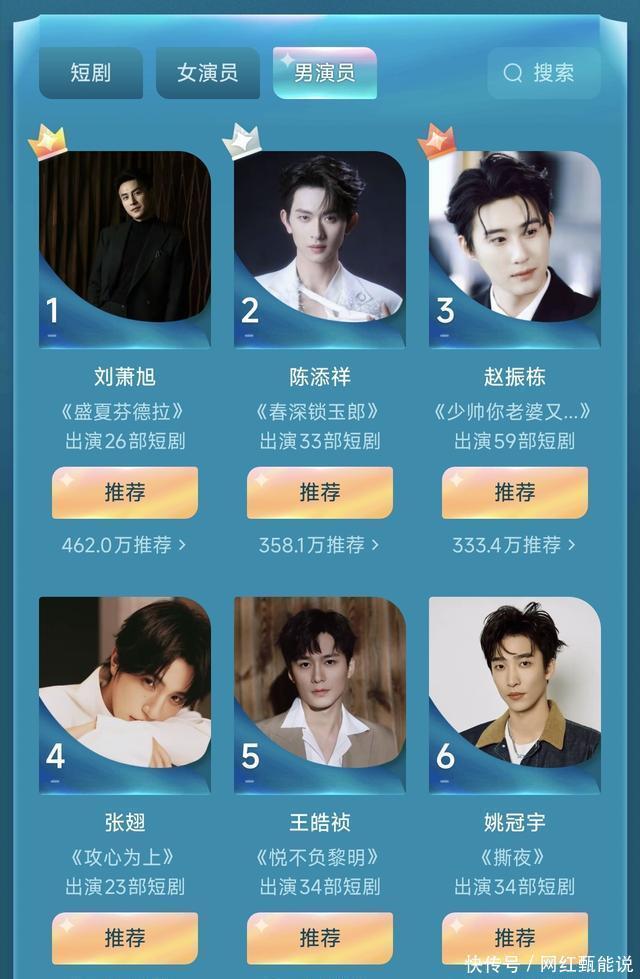Recommend 姚冠宇 with the 推荐 button
Screen dimensions: 640x979
coord(514,938)
